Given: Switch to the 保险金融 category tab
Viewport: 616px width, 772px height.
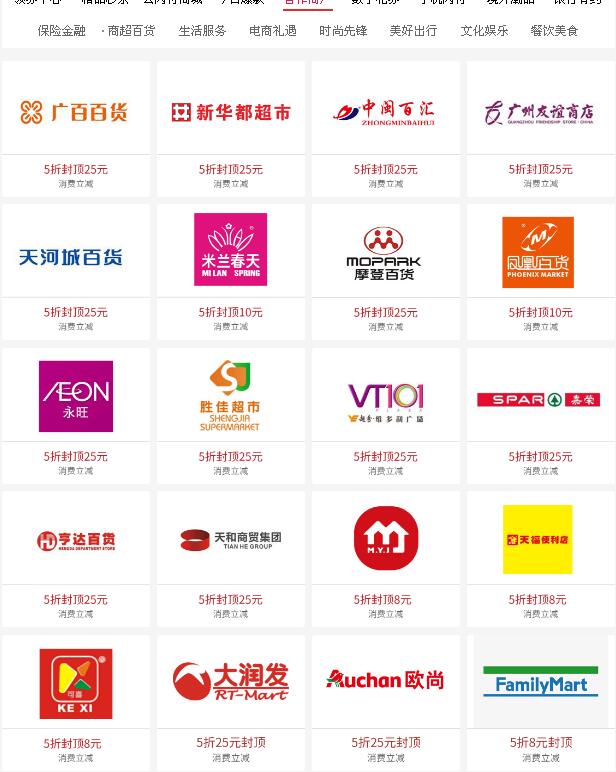Looking at the screenshot, I should [x=61, y=31].
